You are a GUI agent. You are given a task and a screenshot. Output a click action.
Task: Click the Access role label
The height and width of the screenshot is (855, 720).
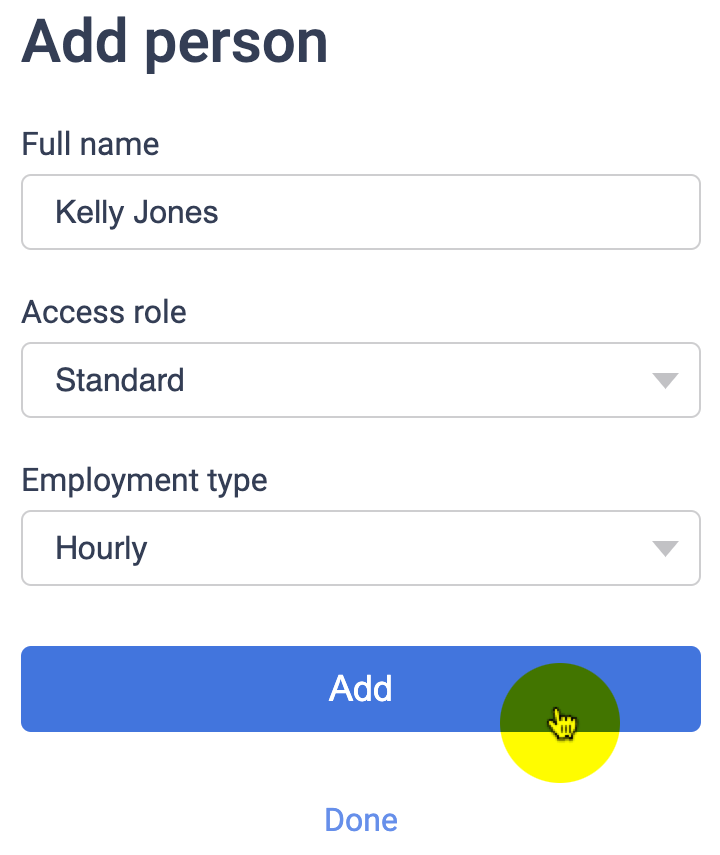(104, 312)
